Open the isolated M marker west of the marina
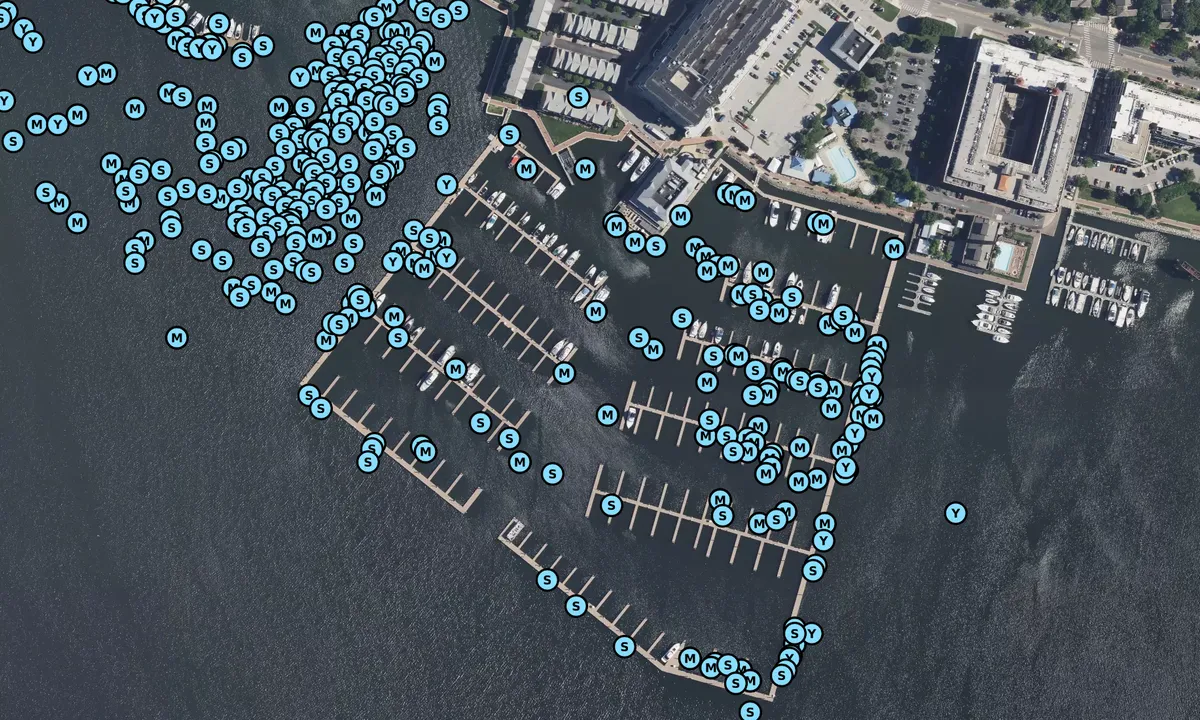The height and width of the screenshot is (720, 1200). [x=177, y=338]
